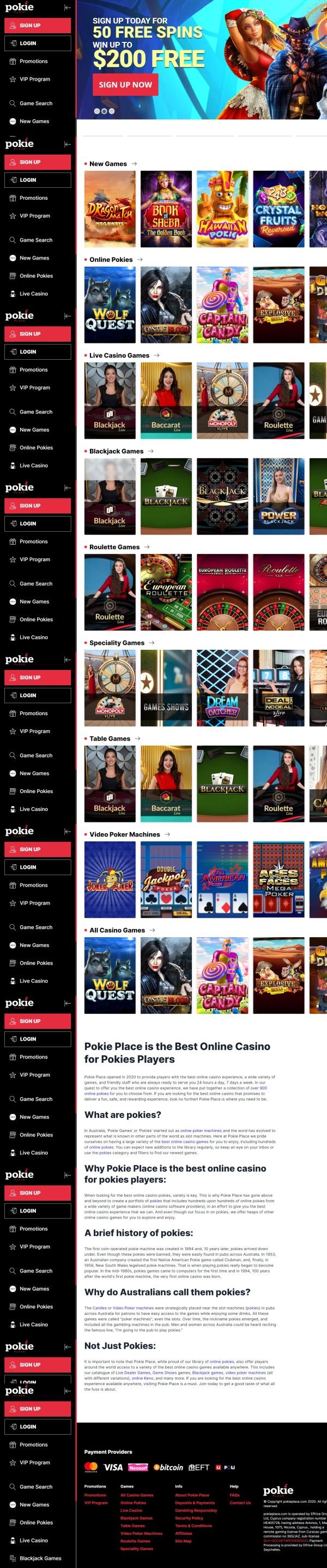Launch Double Jackpot Poker
327x1568 pixels.
tap(166, 880)
